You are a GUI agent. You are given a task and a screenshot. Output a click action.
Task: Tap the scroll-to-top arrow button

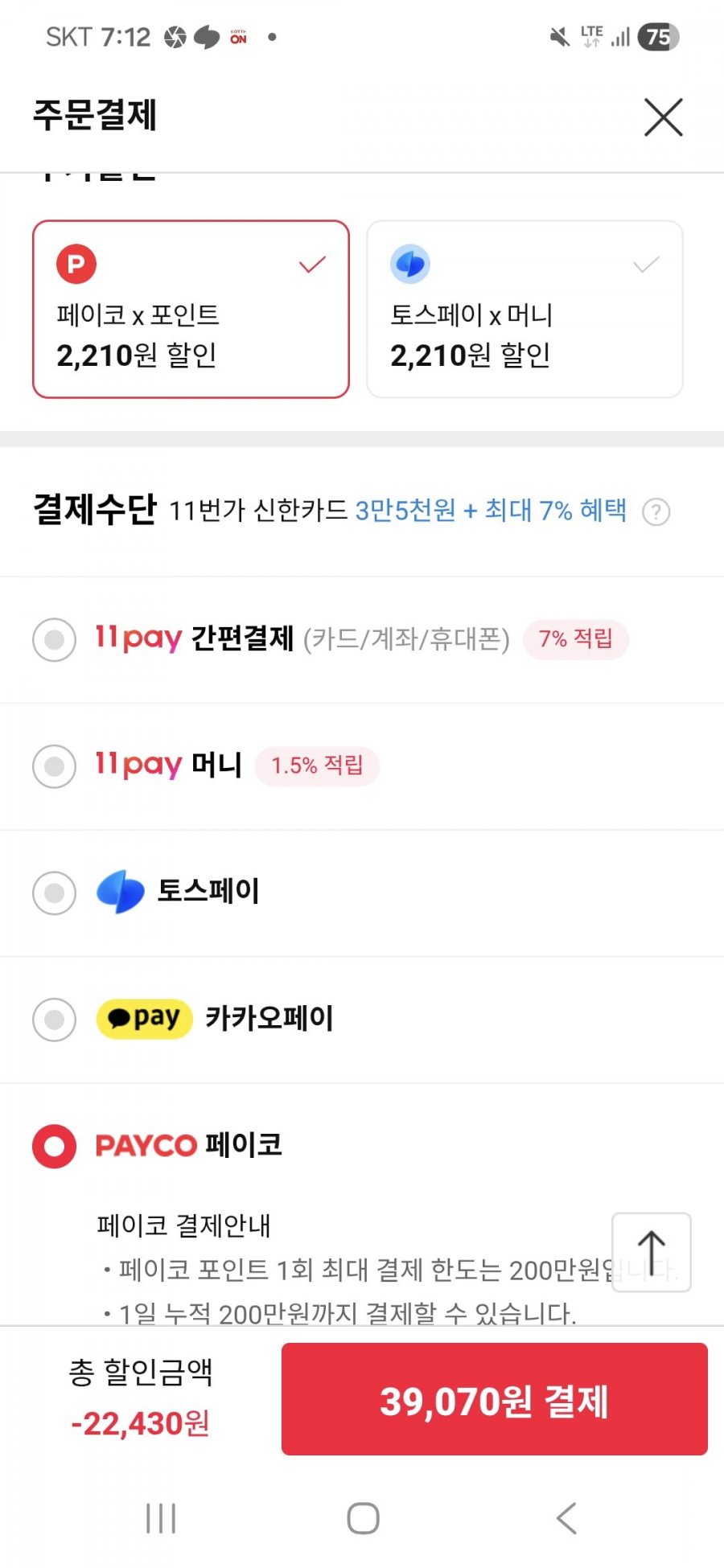pos(652,1252)
